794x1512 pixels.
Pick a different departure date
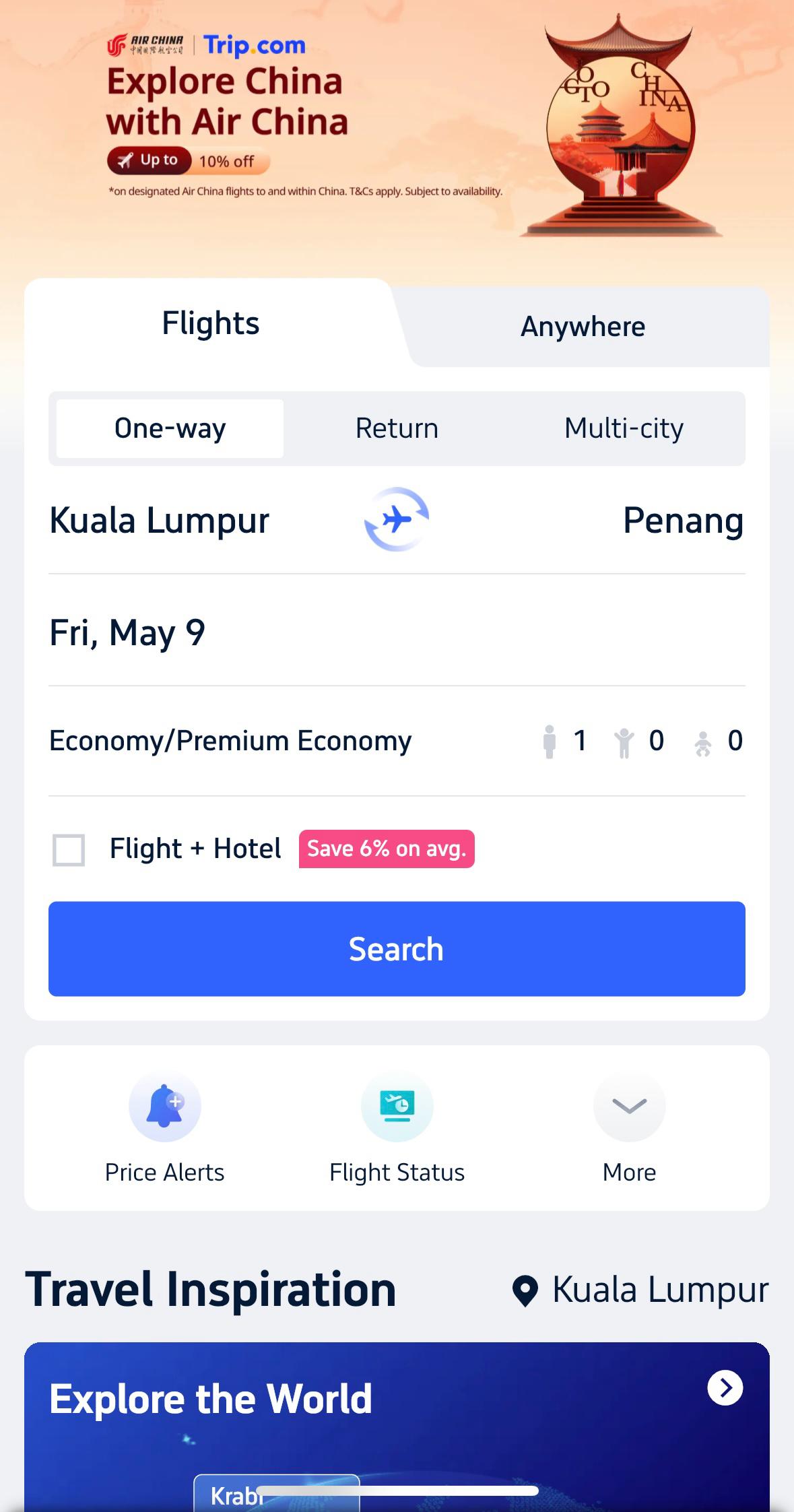pyautogui.click(x=128, y=633)
